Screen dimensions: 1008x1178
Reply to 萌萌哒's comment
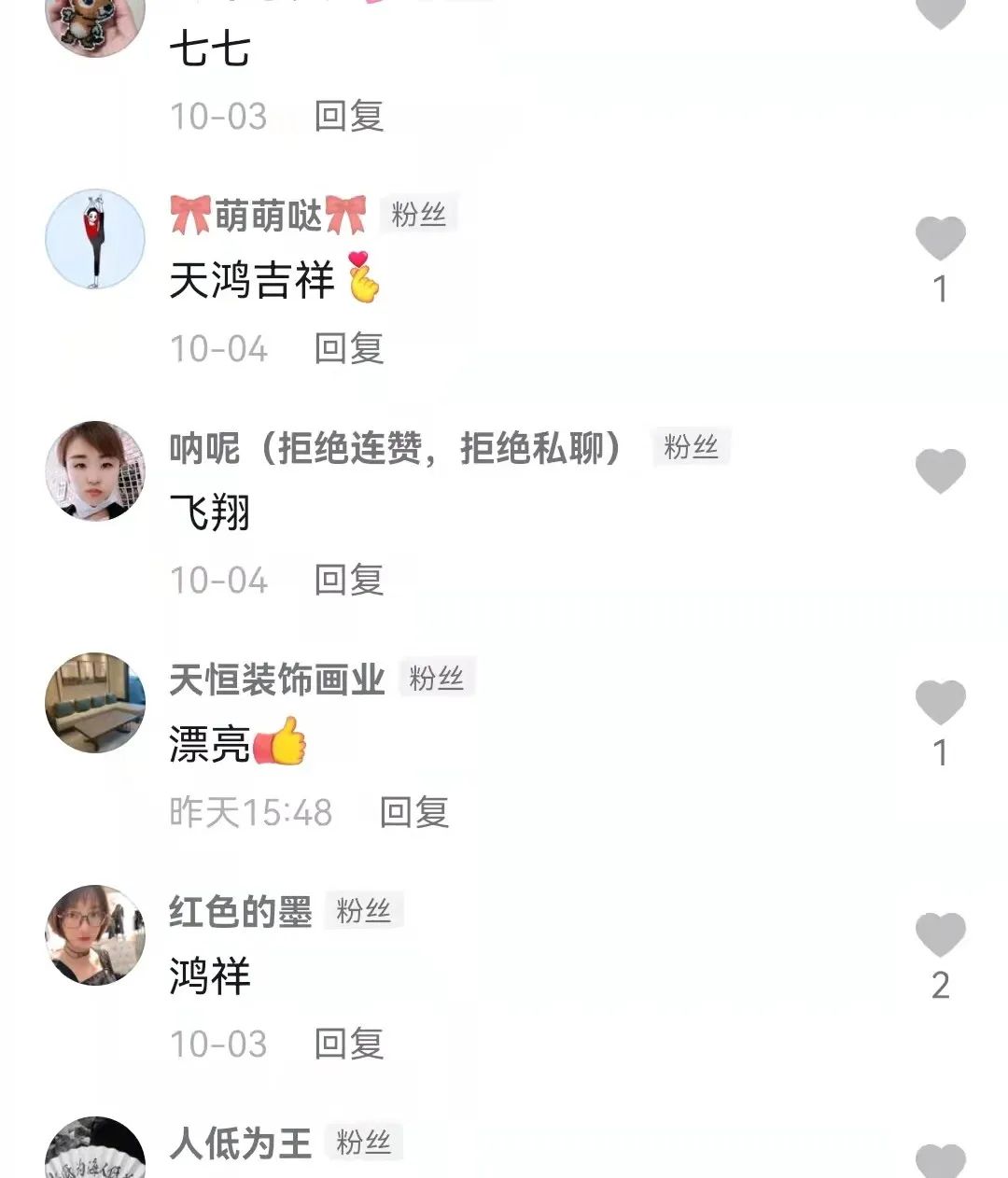click(349, 348)
